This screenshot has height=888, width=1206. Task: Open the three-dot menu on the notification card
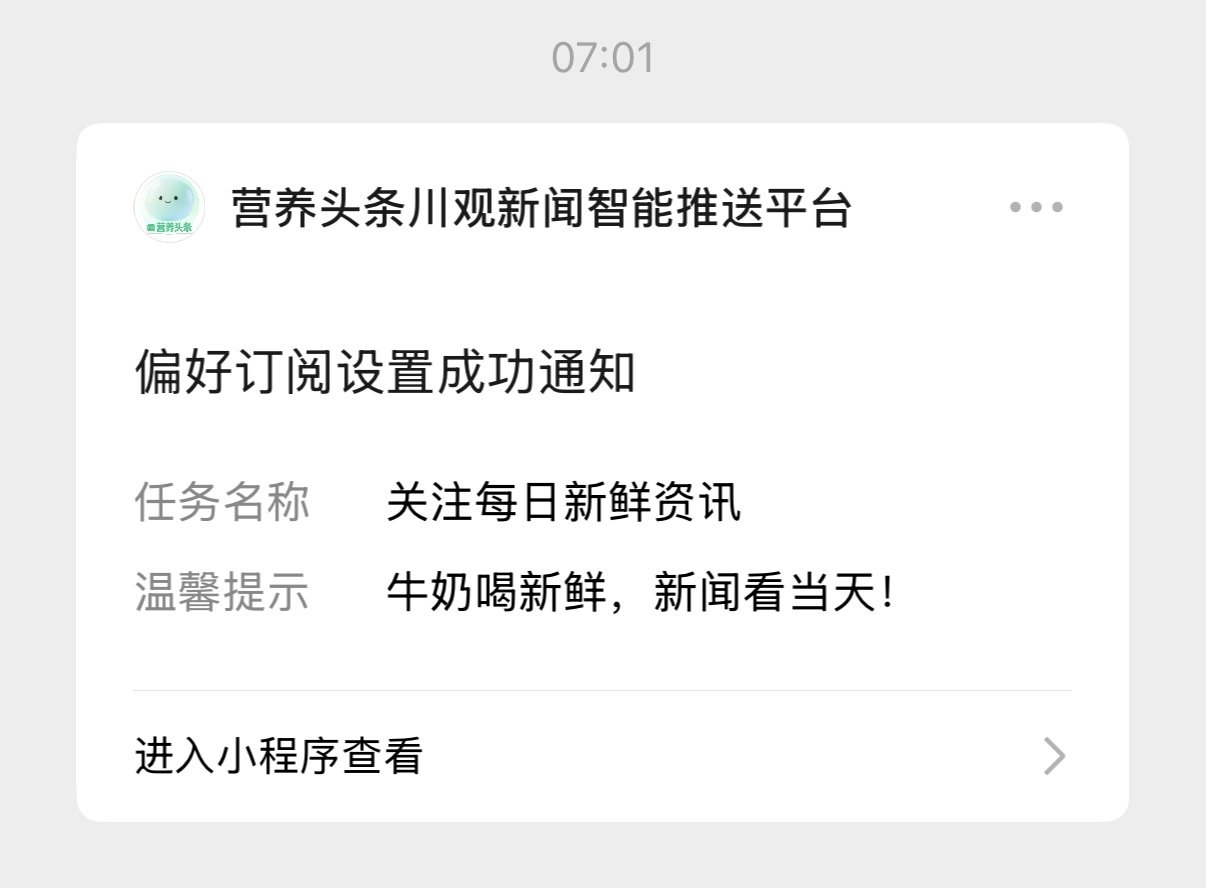(1036, 208)
